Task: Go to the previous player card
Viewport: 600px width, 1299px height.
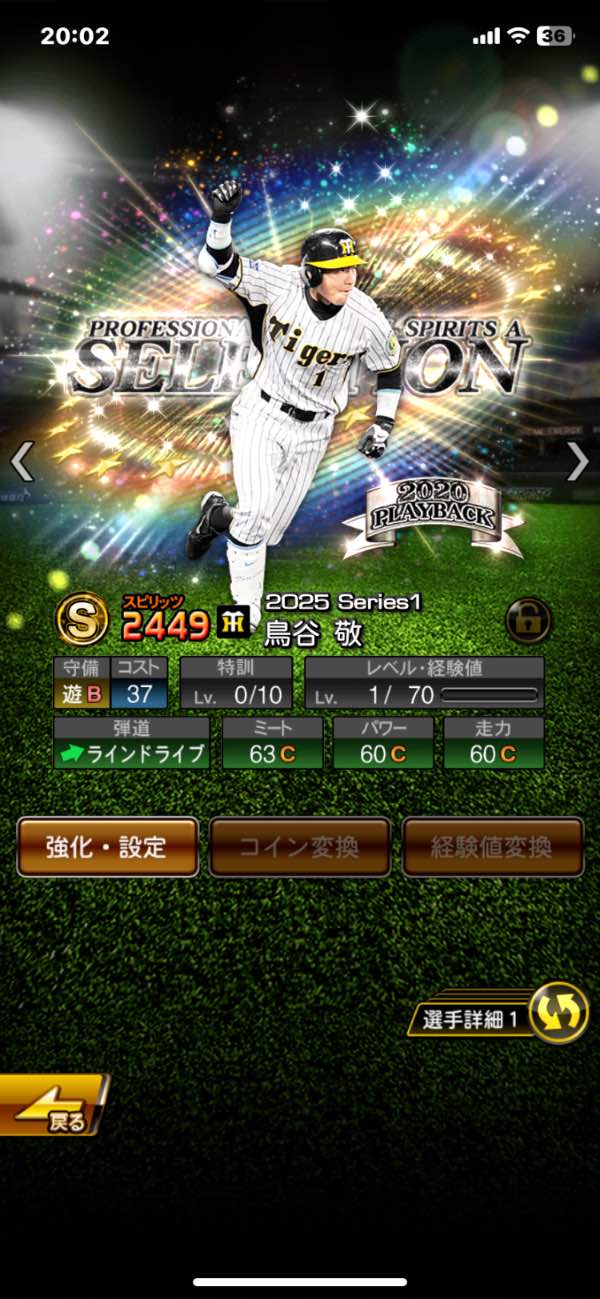Action: [22, 461]
